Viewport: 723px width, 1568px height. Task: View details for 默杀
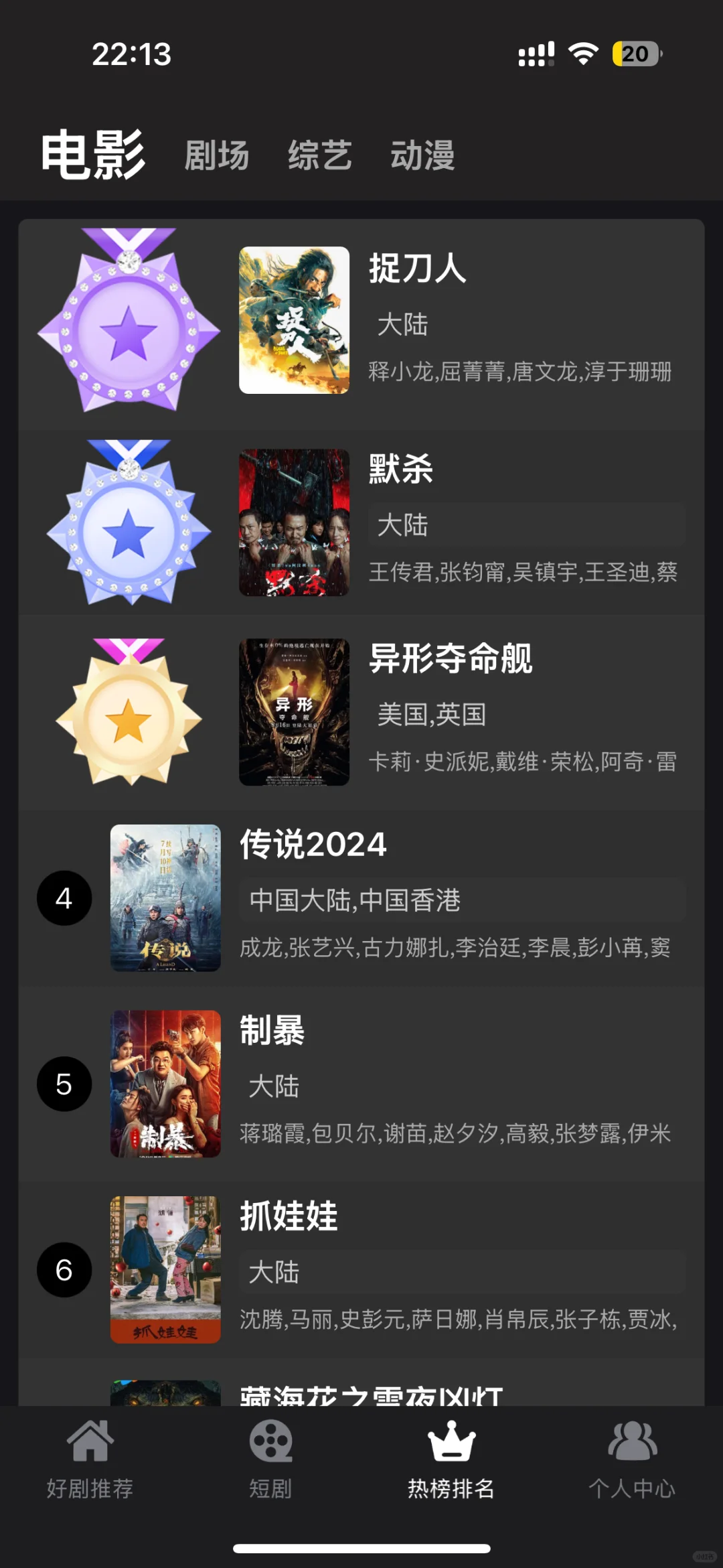tap(401, 470)
